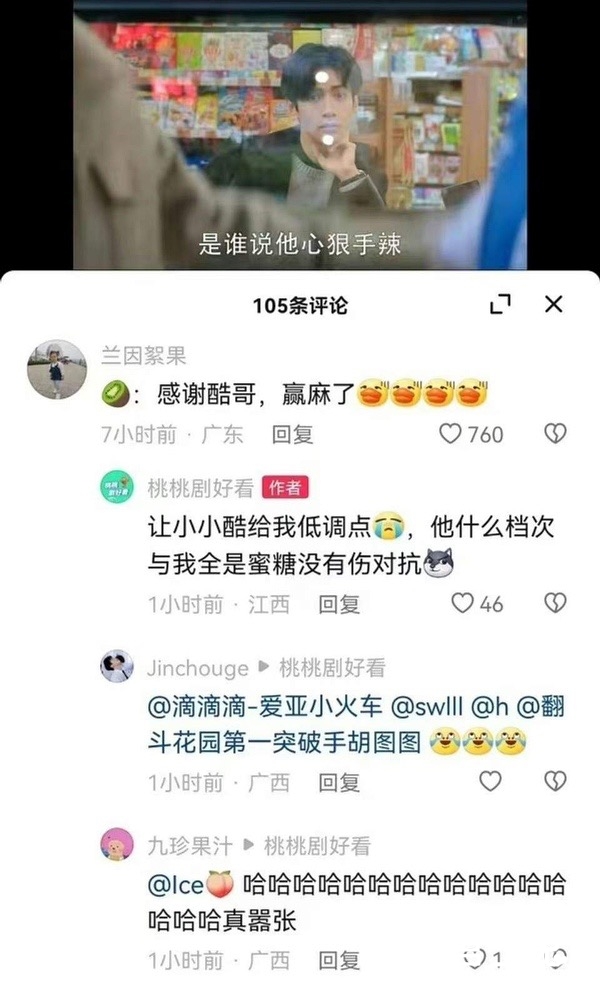The width and height of the screenshot is (600, 995).
Task: Expand the comments panel to full screen
Action: [x=500, y=305]
